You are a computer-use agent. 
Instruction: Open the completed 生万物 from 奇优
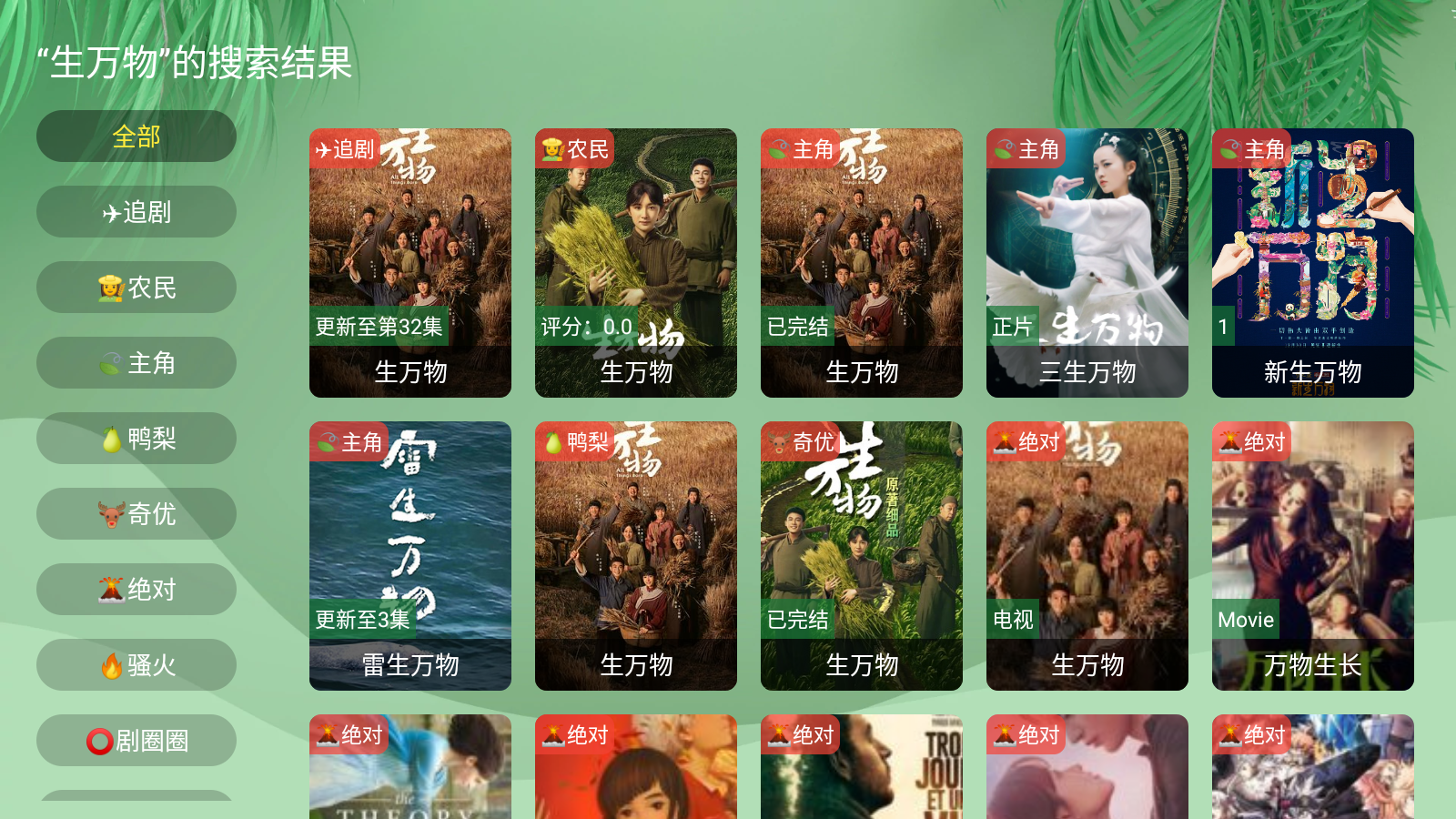[862, 556]
